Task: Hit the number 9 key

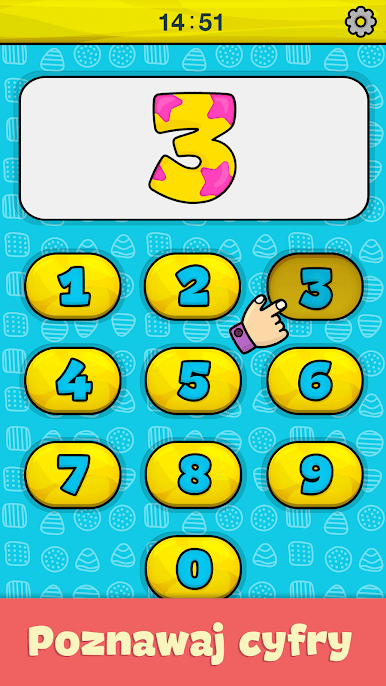Action: click(x=315, y=475)
